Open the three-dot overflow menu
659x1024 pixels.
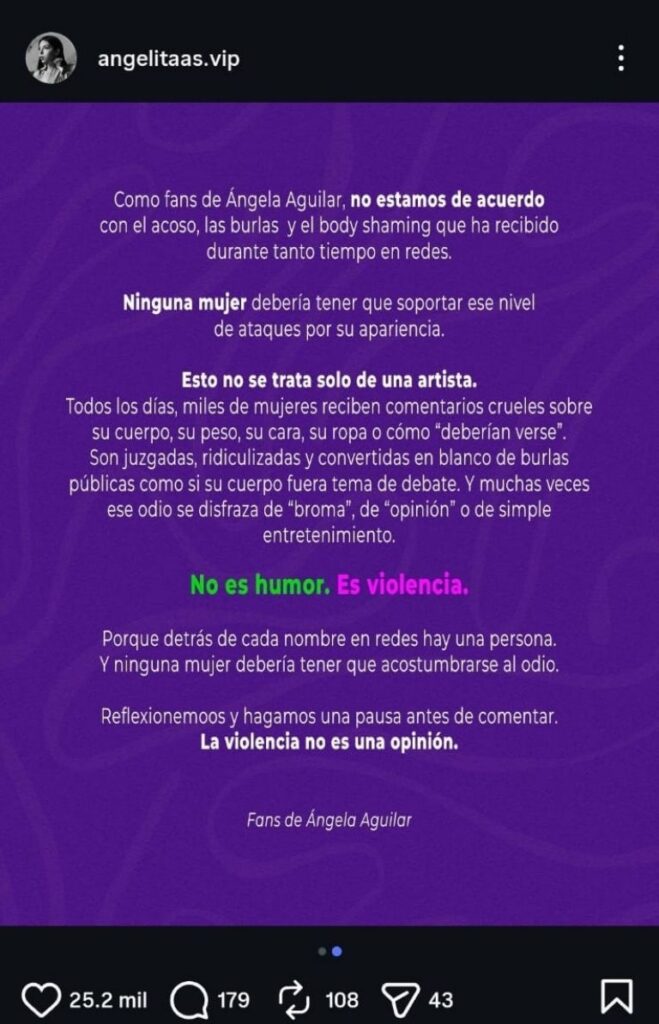pyautogui.click(x=621, y=58)
